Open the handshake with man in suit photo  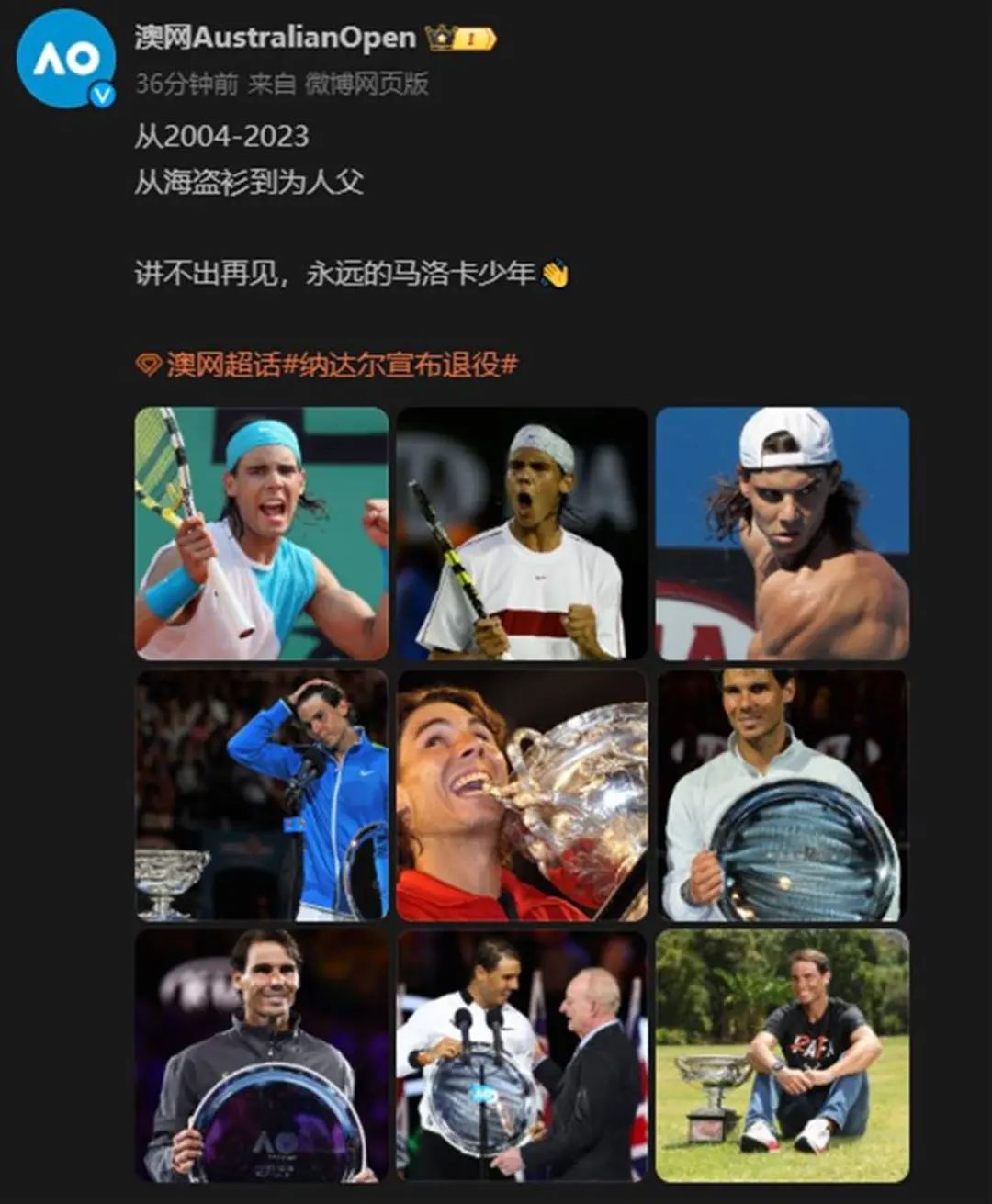(x=522, y=1056)
